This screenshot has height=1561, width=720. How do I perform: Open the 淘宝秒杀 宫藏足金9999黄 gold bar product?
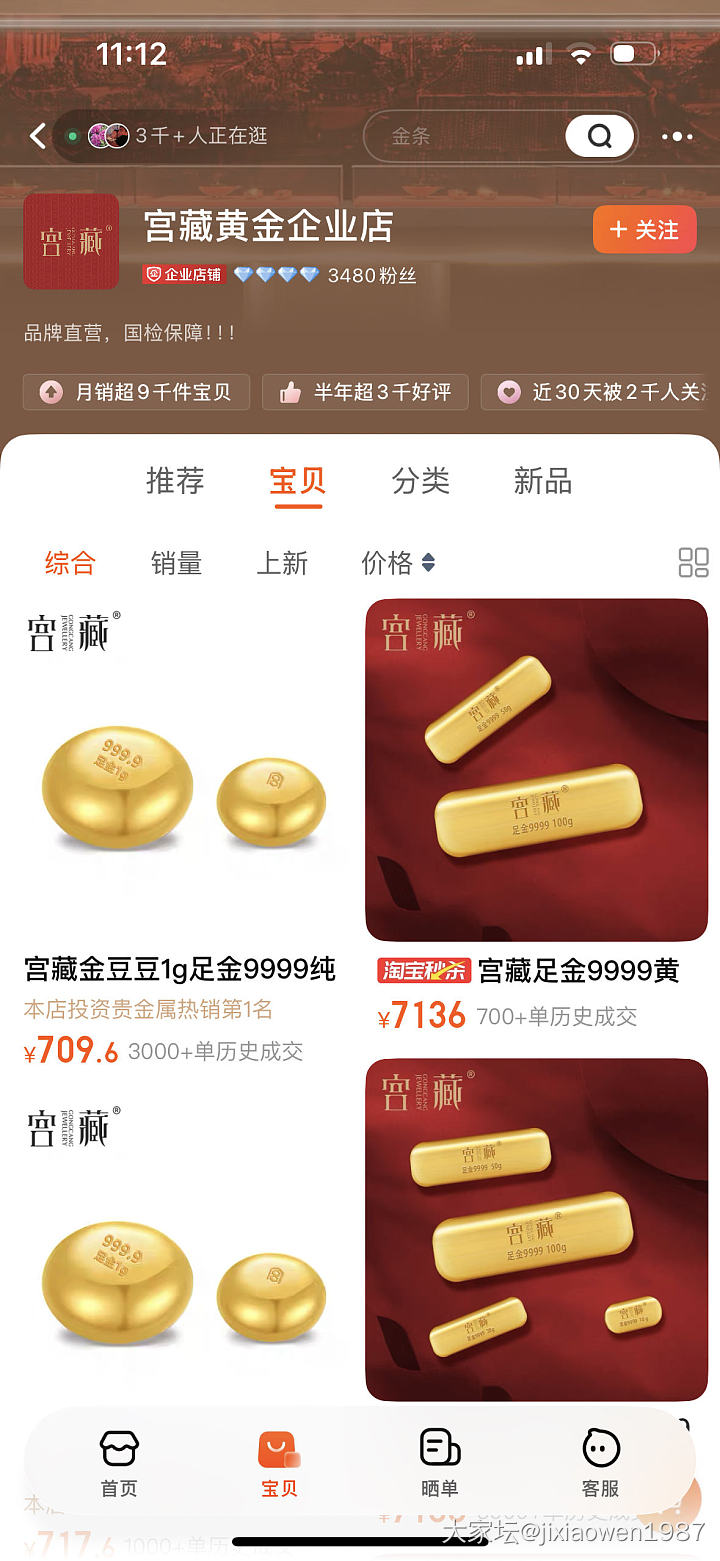(x=536, y=770)
